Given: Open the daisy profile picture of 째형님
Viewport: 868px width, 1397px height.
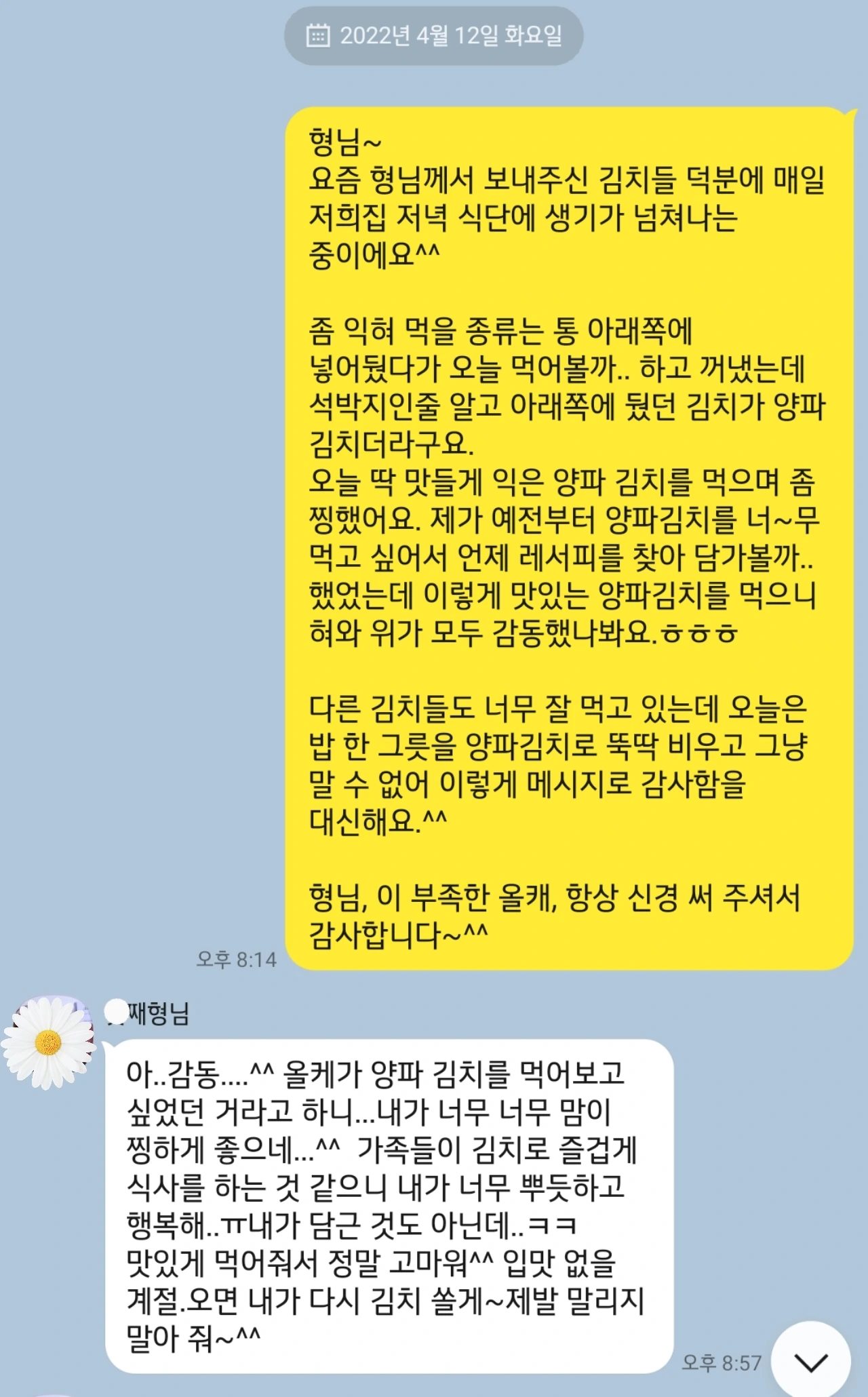Looking at the screenshot, I should pyautogui.click(x=48, y=1042).
